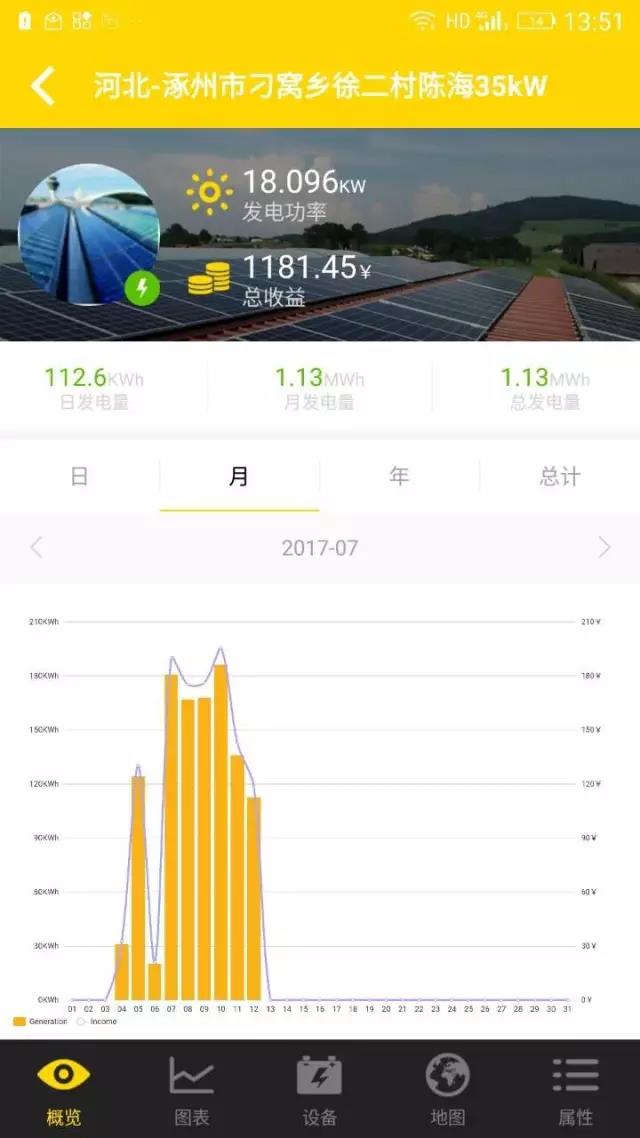Open the 属性 properties tab
Viewport: 640px width, 1138px height.
[x=575, y=1089]
